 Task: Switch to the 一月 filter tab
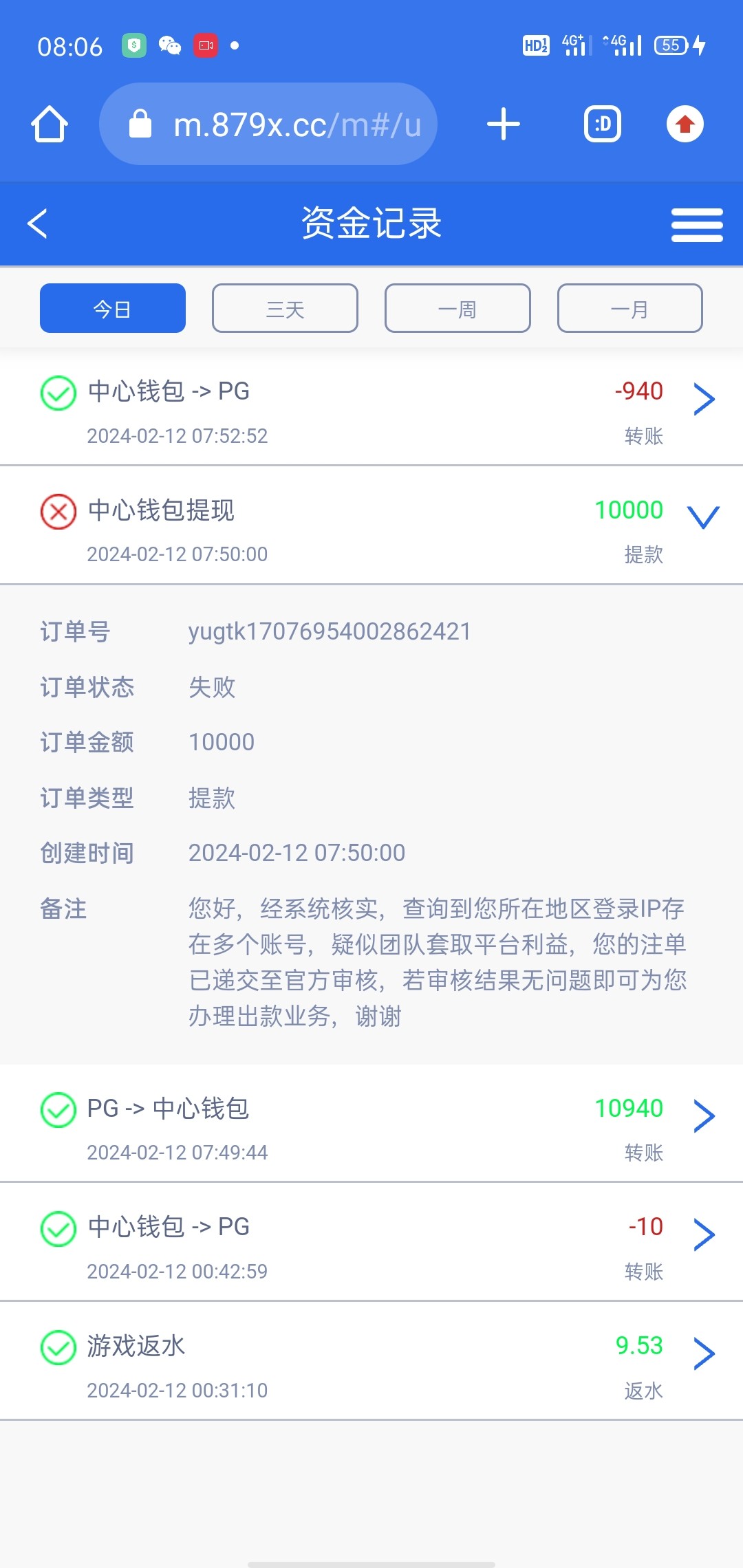[x=629, y=308]
